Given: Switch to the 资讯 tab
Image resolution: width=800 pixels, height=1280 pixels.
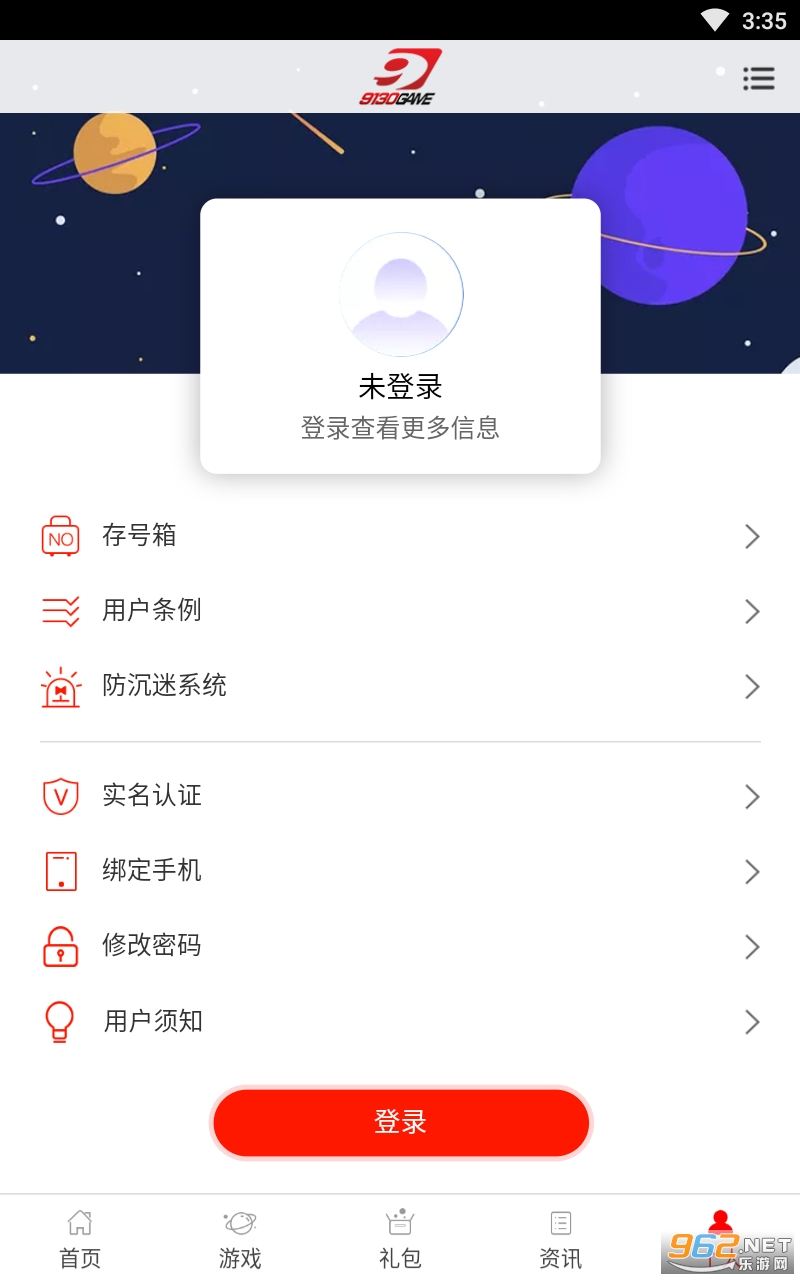Looking at the screenshot, I should point(560,1240).
